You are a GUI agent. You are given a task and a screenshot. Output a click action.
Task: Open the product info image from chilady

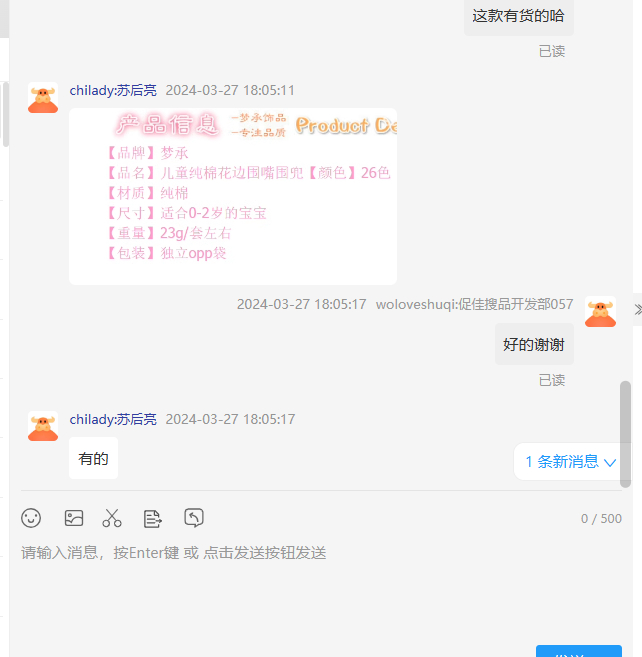233,196
